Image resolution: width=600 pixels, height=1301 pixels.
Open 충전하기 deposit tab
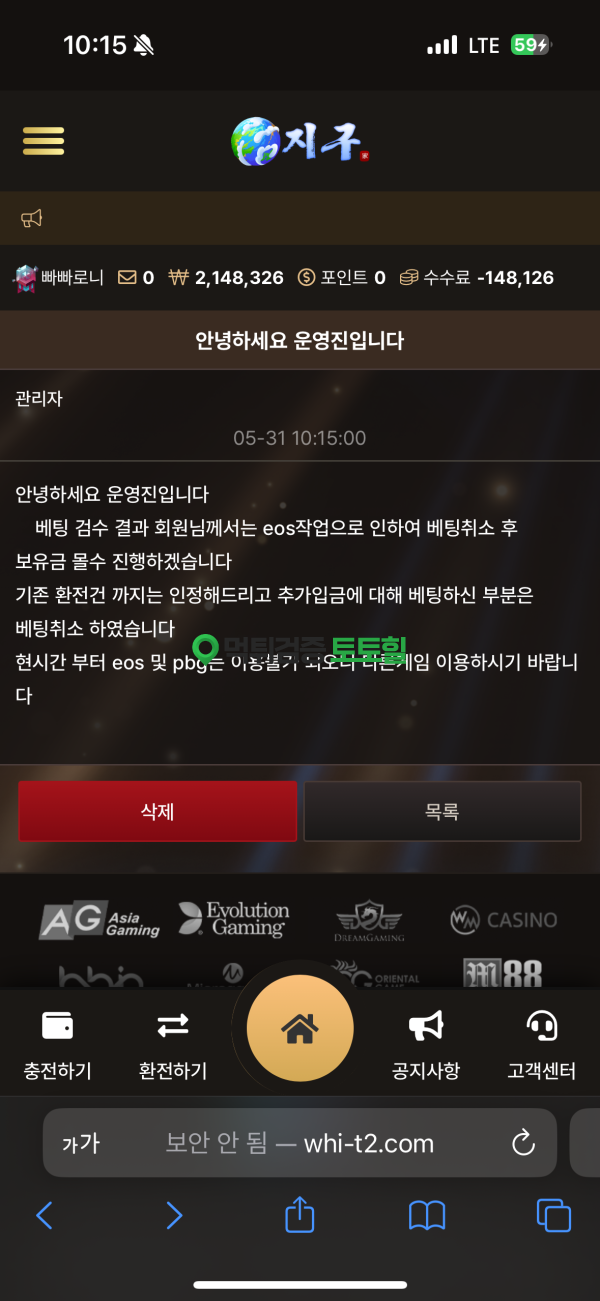click(58, 1045)
